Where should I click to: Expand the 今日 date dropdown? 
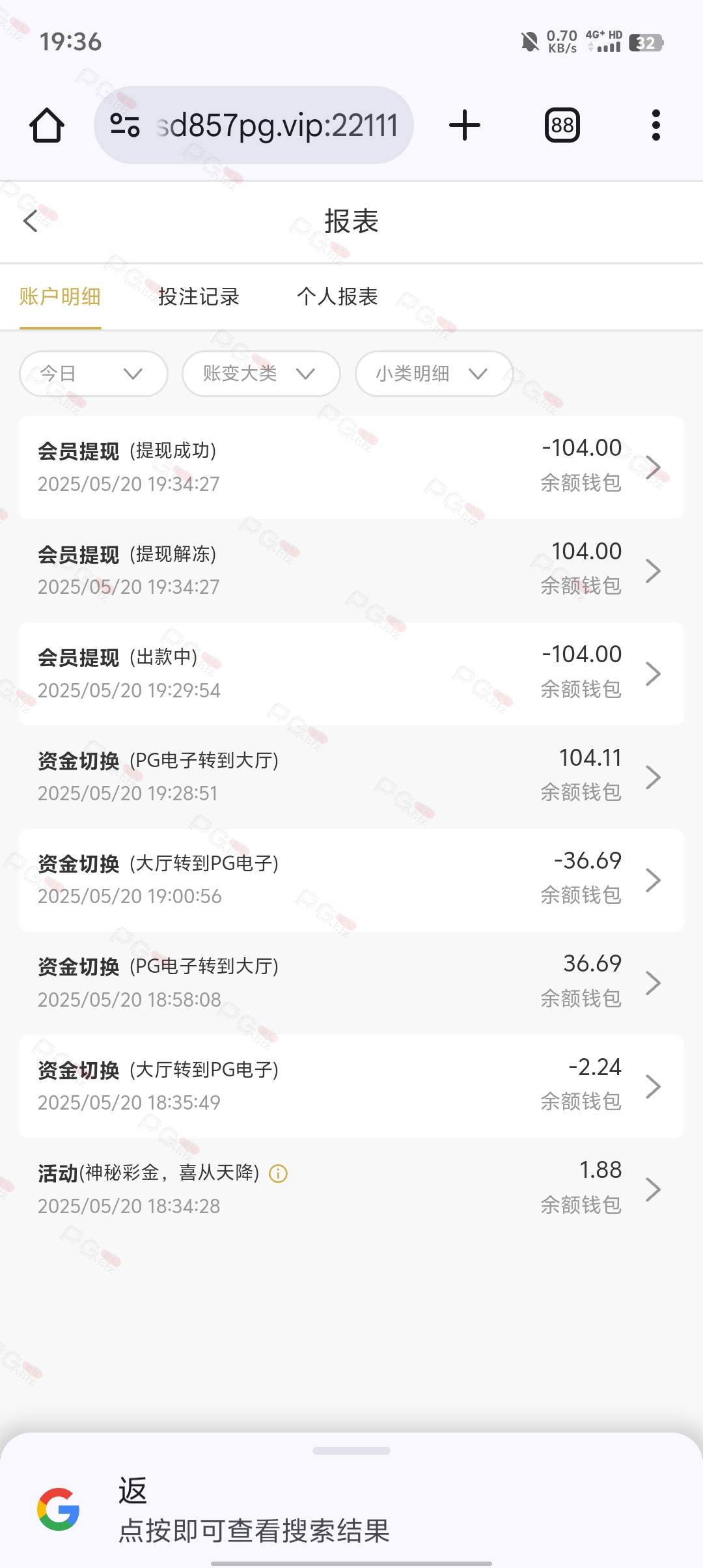(94, 374)
